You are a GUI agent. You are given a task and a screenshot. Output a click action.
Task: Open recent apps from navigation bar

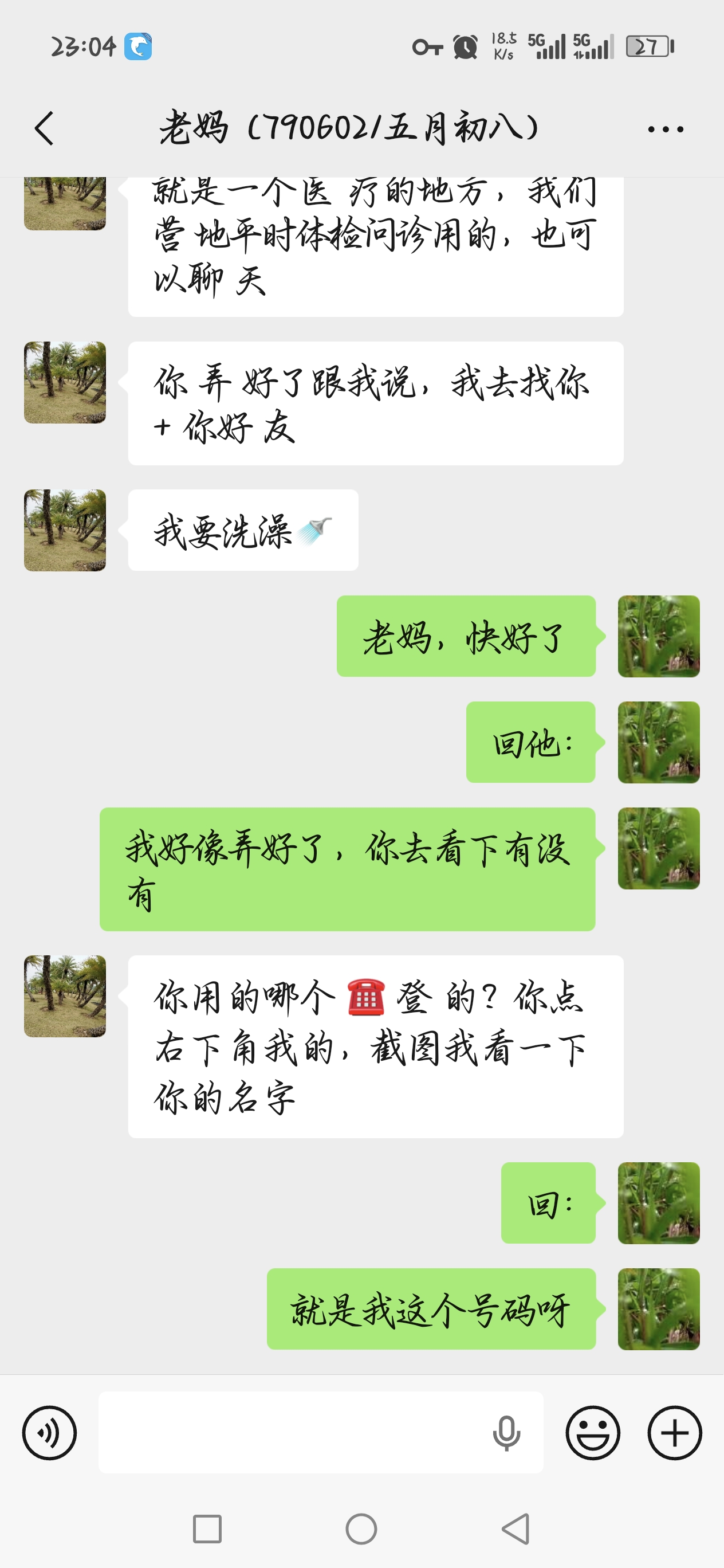[x=207, y=1528]
